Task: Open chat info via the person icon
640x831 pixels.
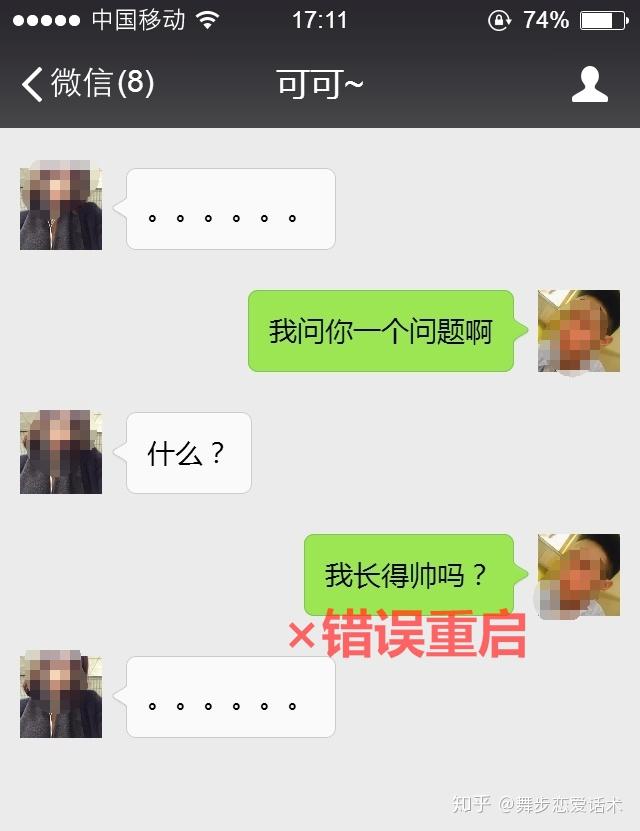Action: [589, 84]
